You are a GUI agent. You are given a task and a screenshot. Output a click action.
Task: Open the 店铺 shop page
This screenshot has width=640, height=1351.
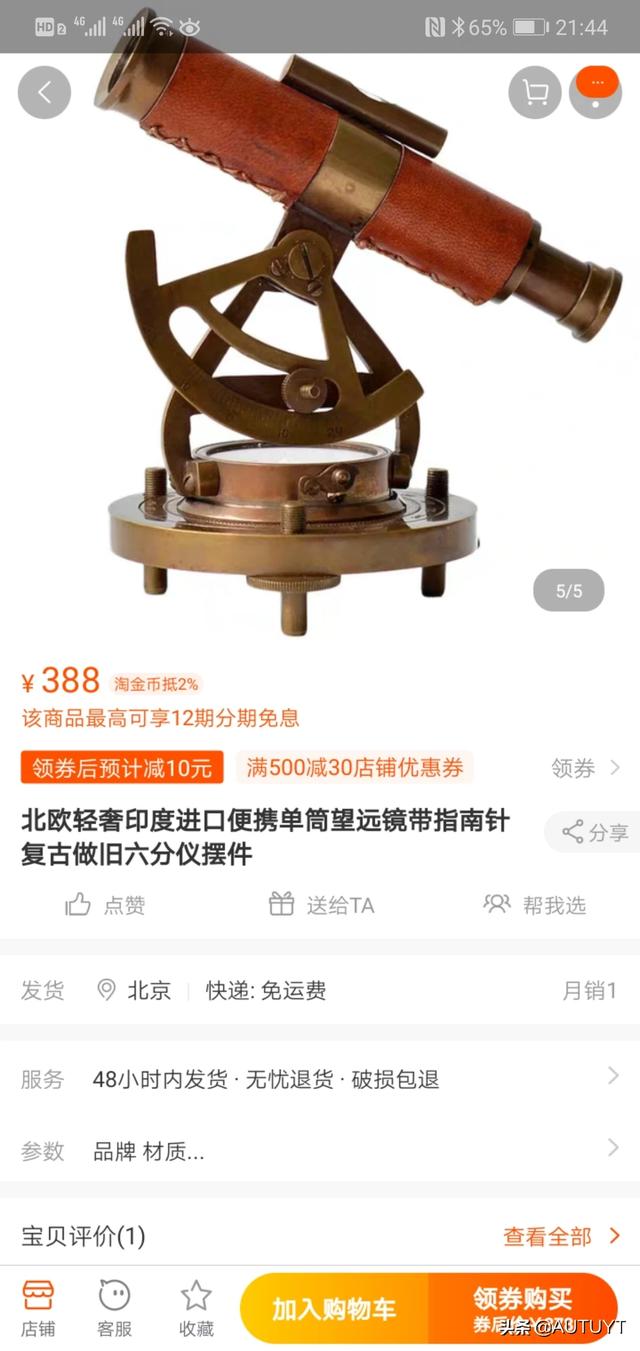coord(38,1308)
